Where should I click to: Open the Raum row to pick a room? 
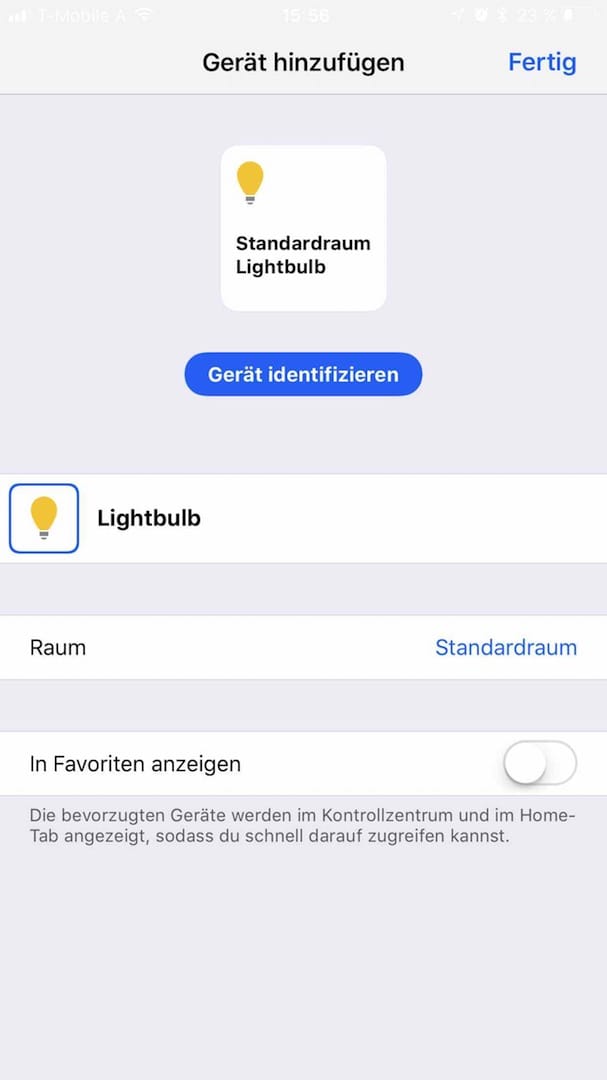point(303,647)
